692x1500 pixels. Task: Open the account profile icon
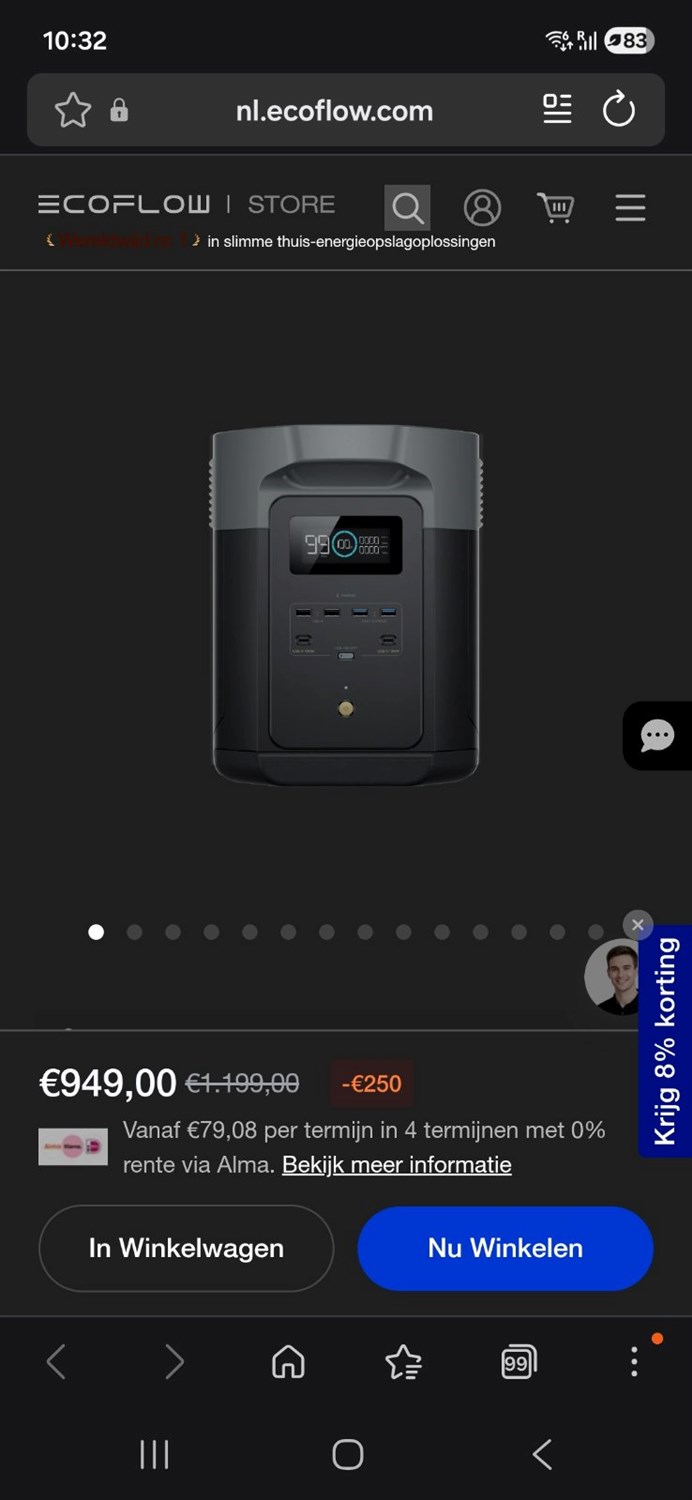pos(482,208)
